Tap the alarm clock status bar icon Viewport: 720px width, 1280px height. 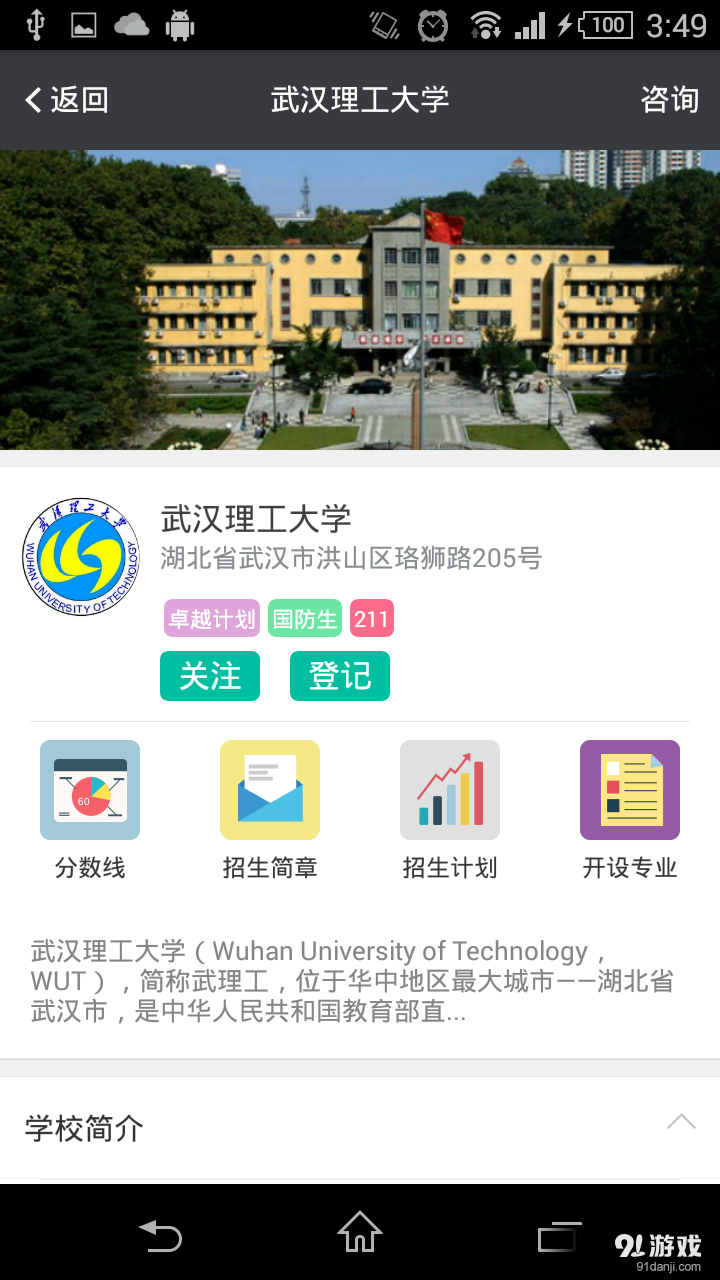coord(432,24)
